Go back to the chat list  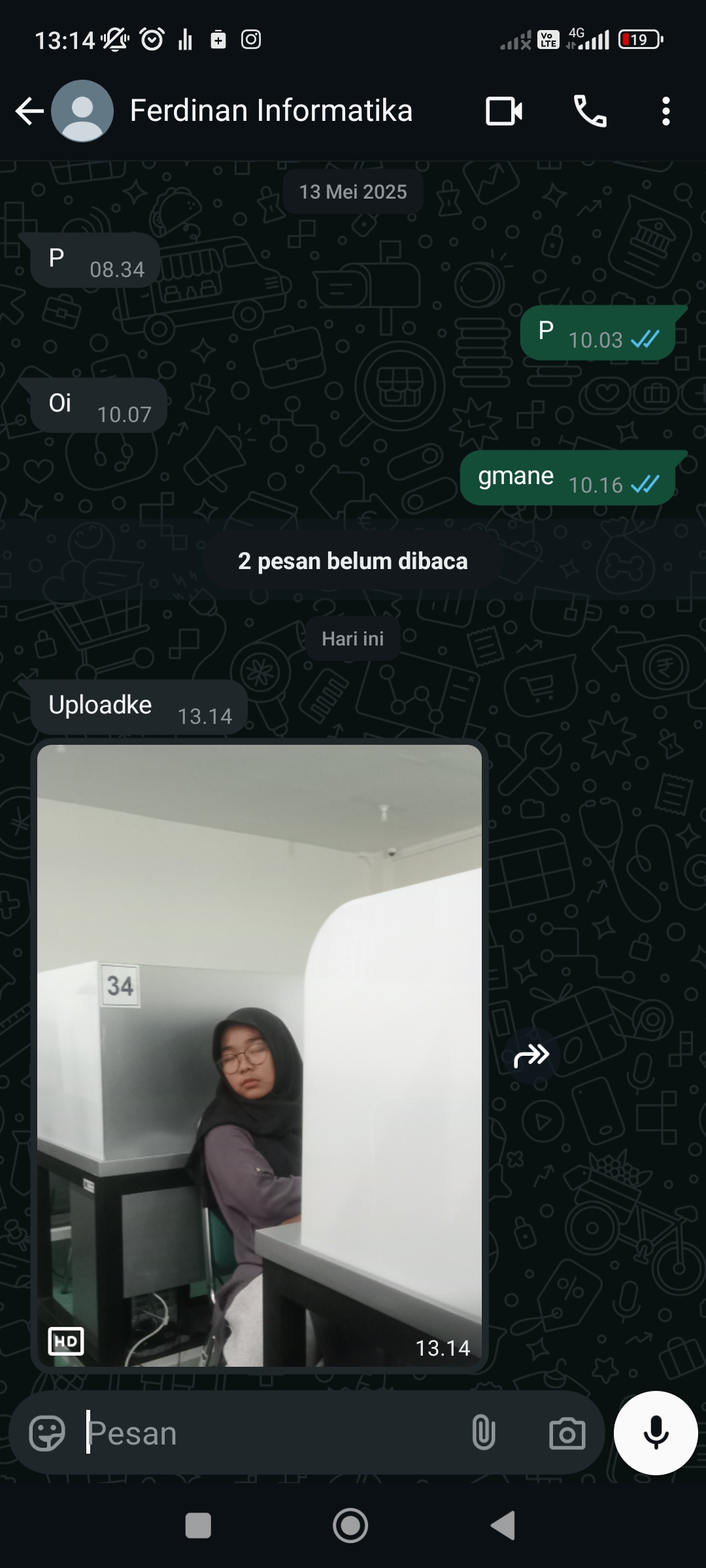click(29, 111)
